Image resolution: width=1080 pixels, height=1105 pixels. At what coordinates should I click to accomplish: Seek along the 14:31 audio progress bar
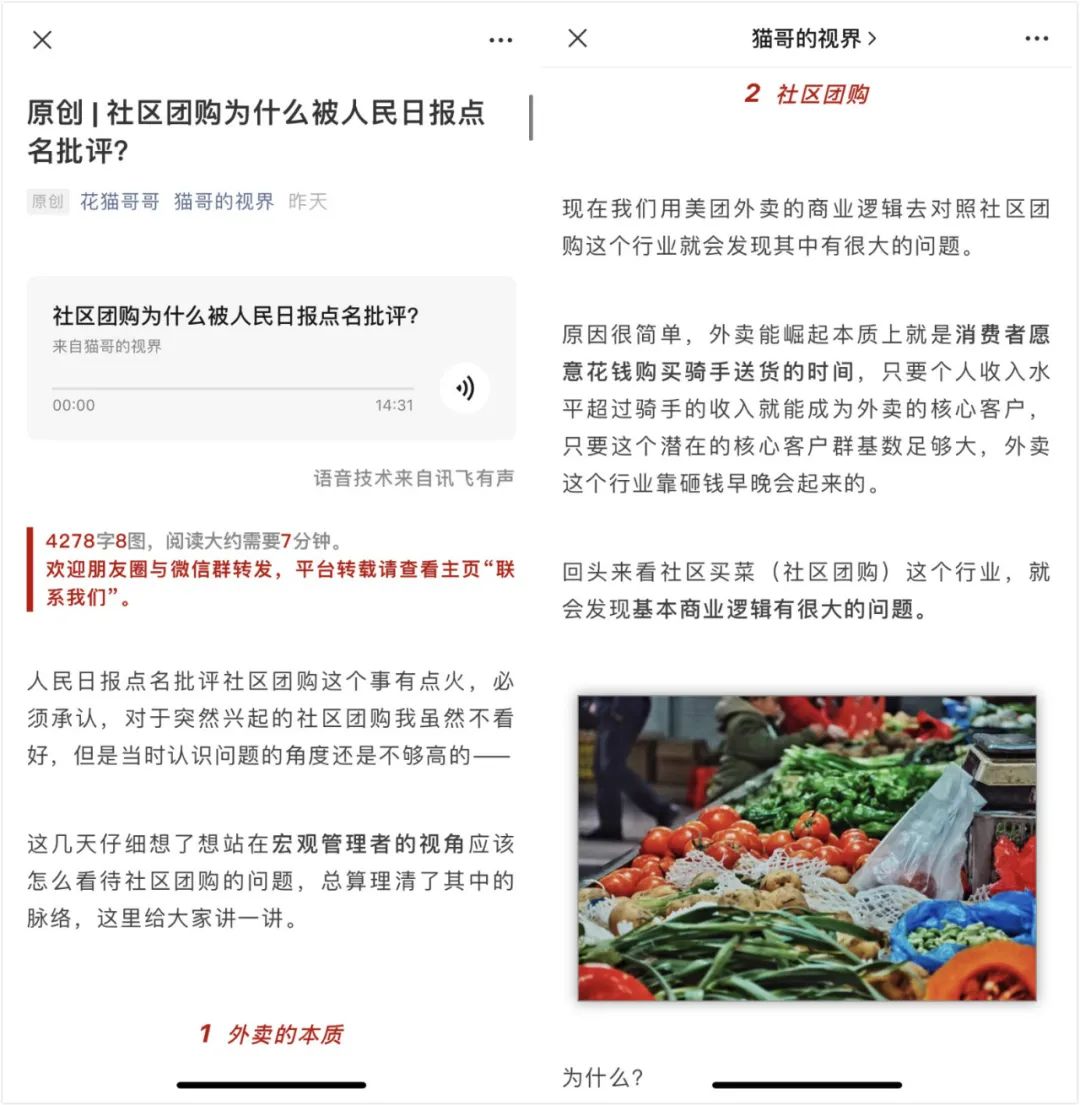pos(232,388)
